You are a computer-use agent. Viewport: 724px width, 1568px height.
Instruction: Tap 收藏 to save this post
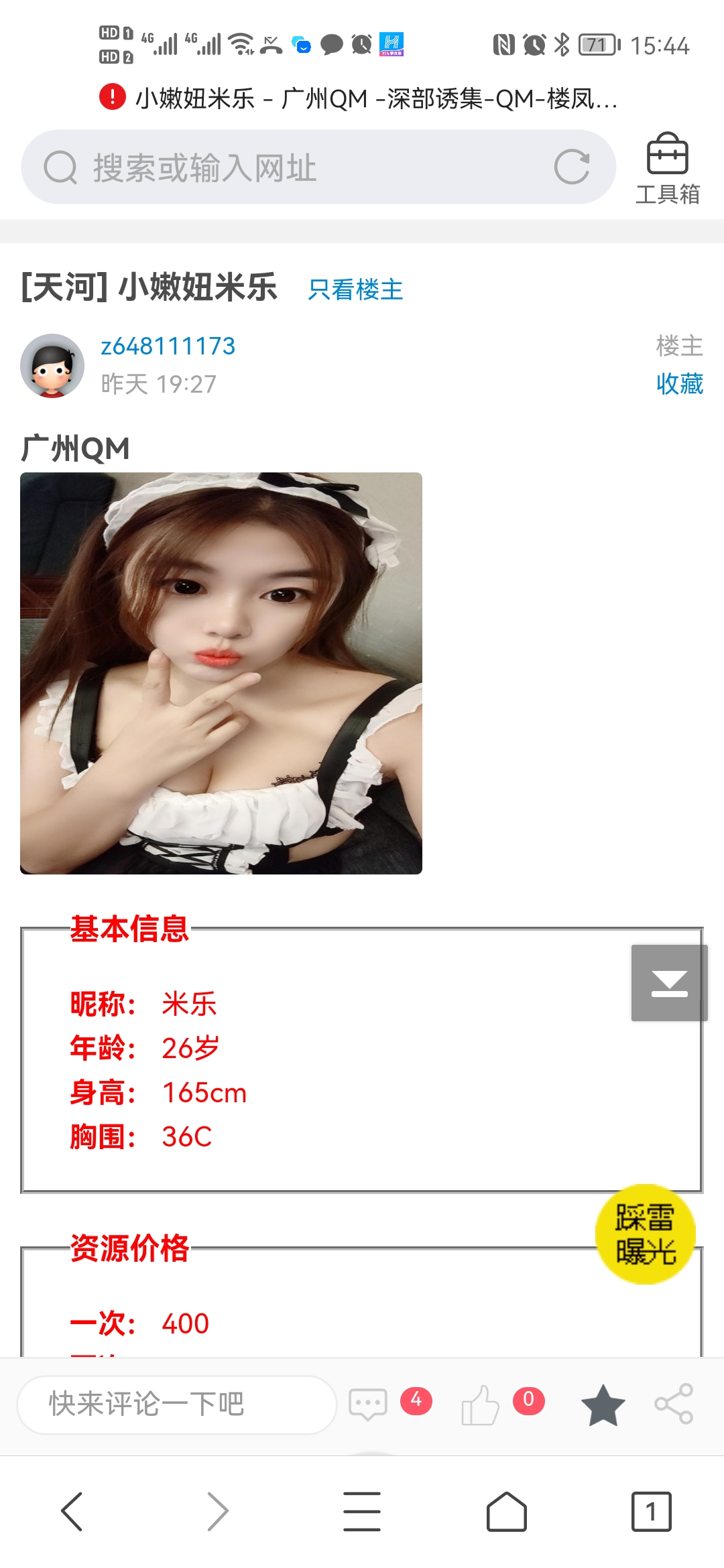click(679, 384)
